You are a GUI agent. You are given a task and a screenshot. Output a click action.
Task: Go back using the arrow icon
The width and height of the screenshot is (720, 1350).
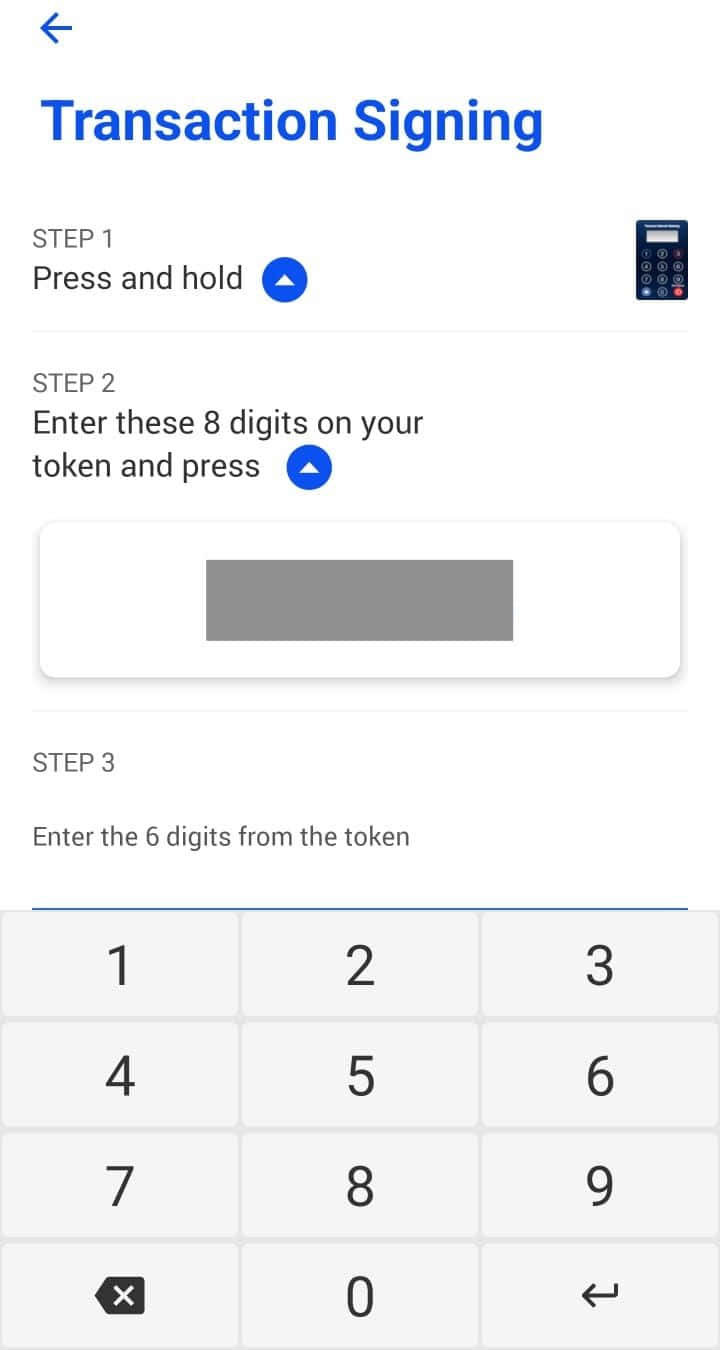[x=56, y=28]
